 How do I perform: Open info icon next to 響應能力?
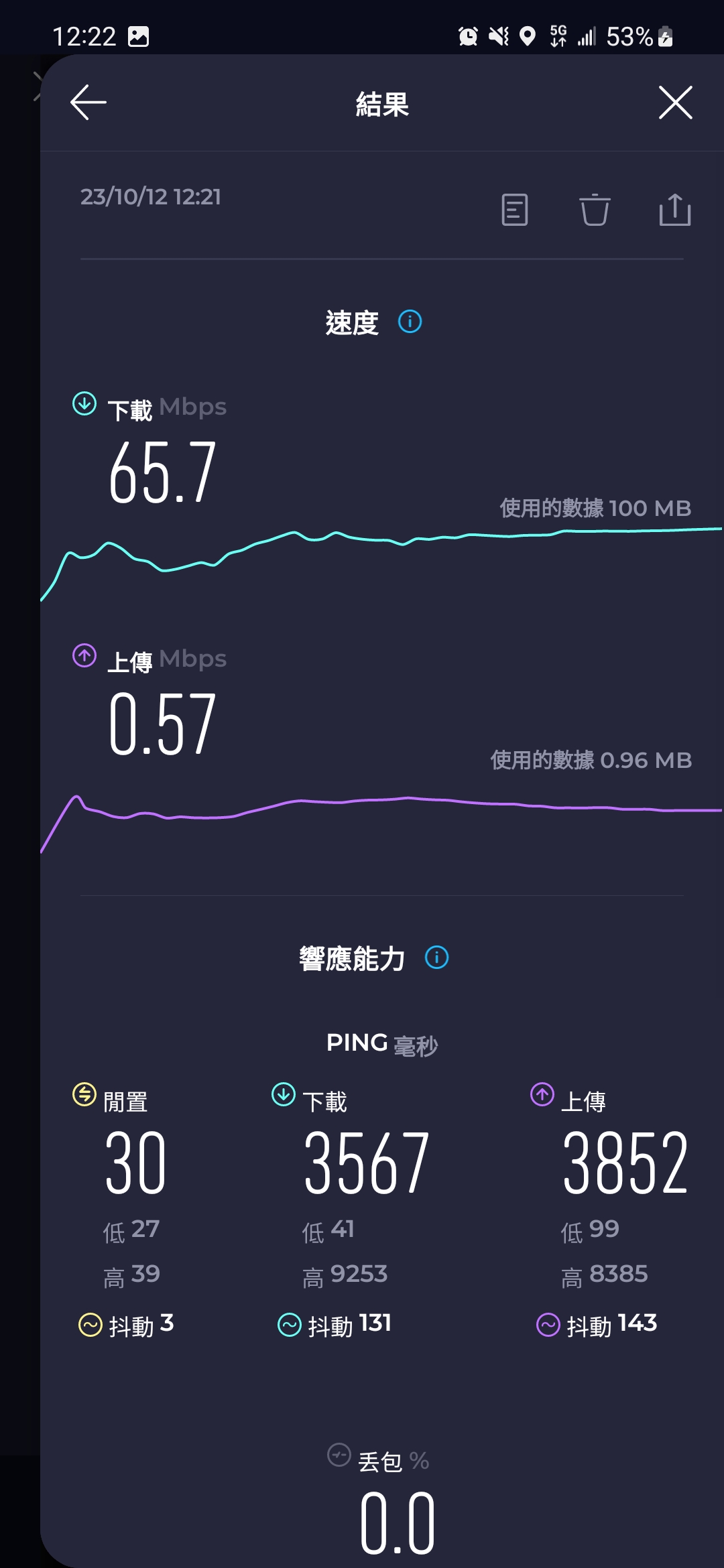[x=437, y=958]
